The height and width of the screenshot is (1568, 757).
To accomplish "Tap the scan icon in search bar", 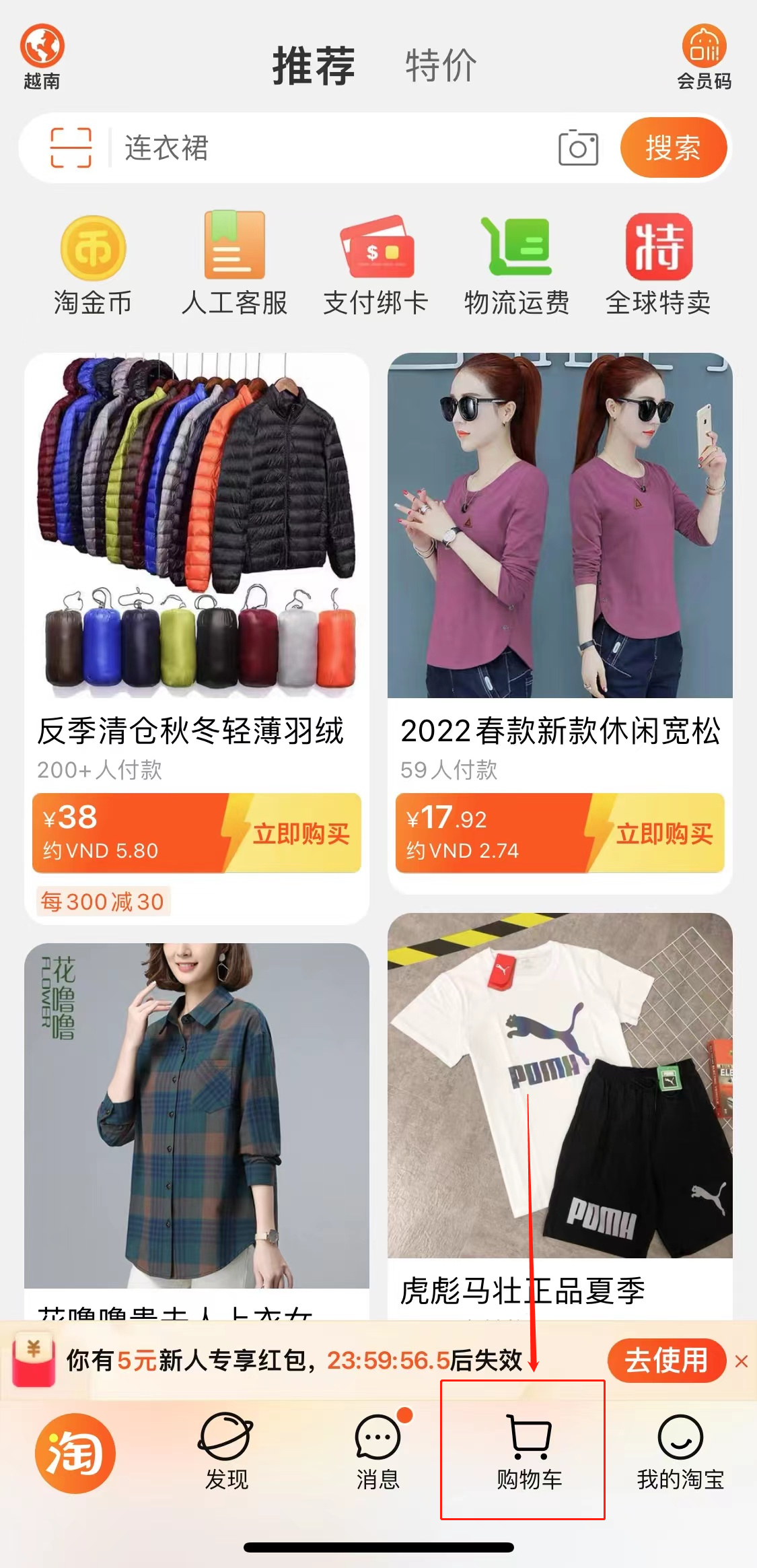I will tap(71, 147).
